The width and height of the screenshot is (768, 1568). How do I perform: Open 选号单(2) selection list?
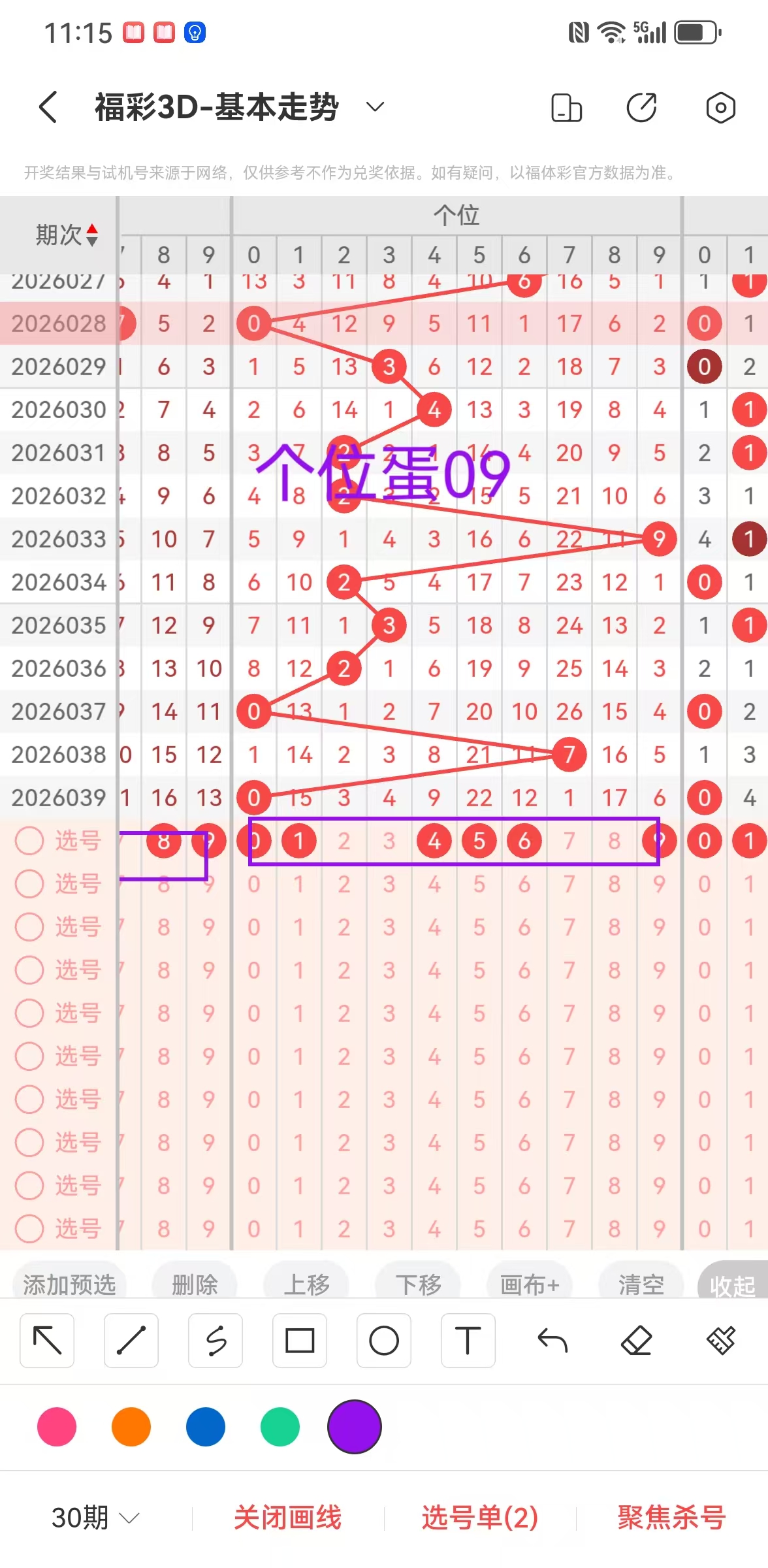(x=480, y=1517)
